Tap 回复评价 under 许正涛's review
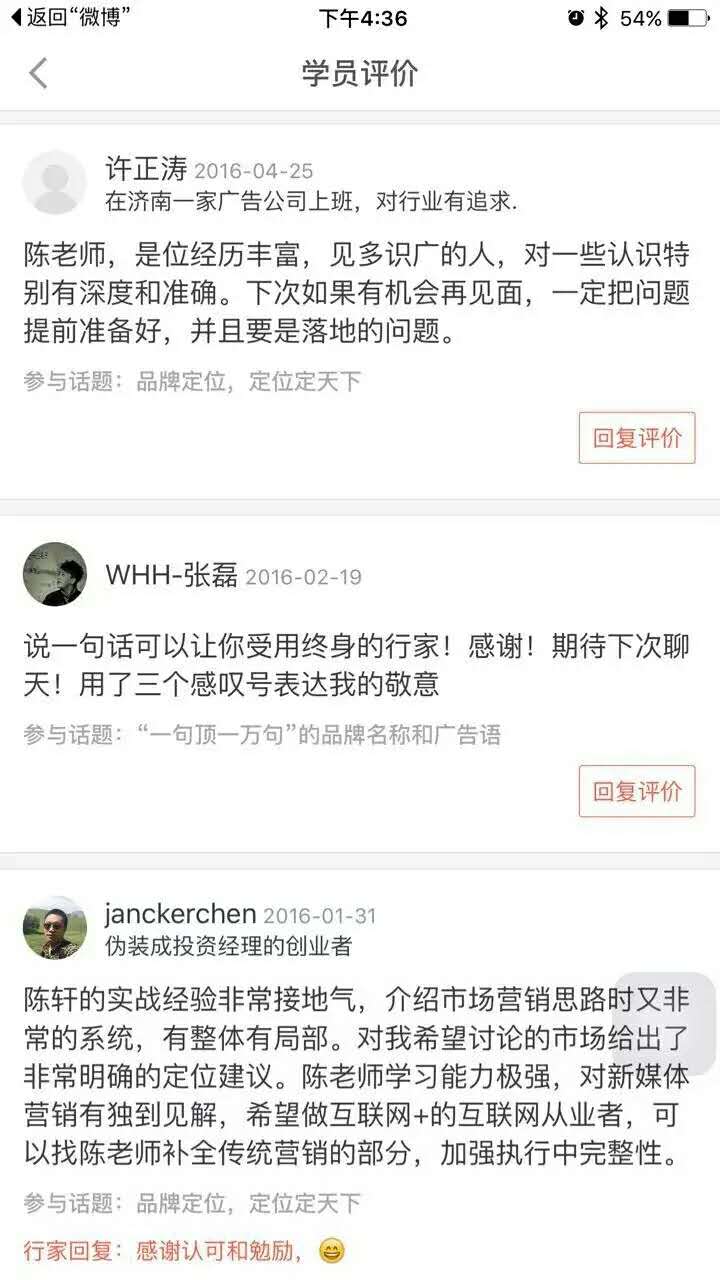720x1280 pixels. (x=637, y=438)
